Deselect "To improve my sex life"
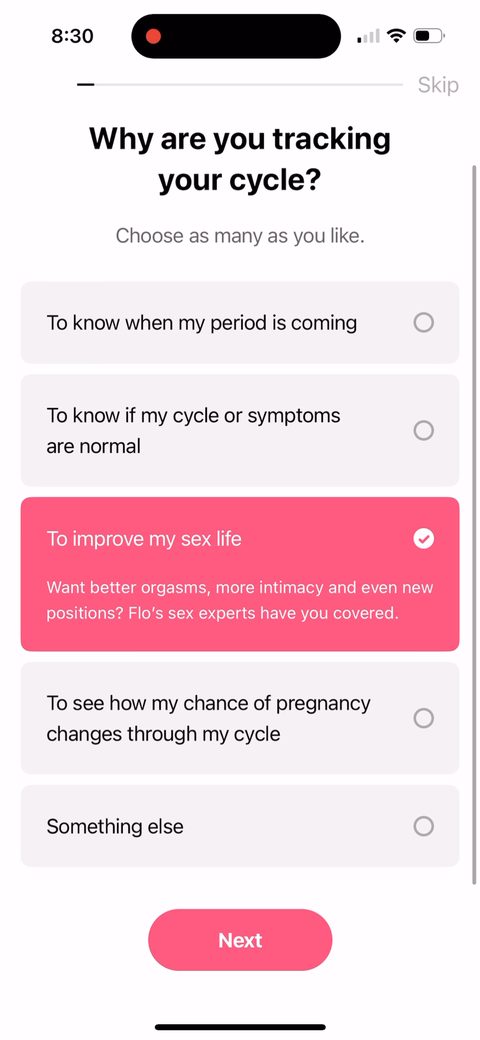Viewport: 480px width, 1040px height. pos(240,574)
